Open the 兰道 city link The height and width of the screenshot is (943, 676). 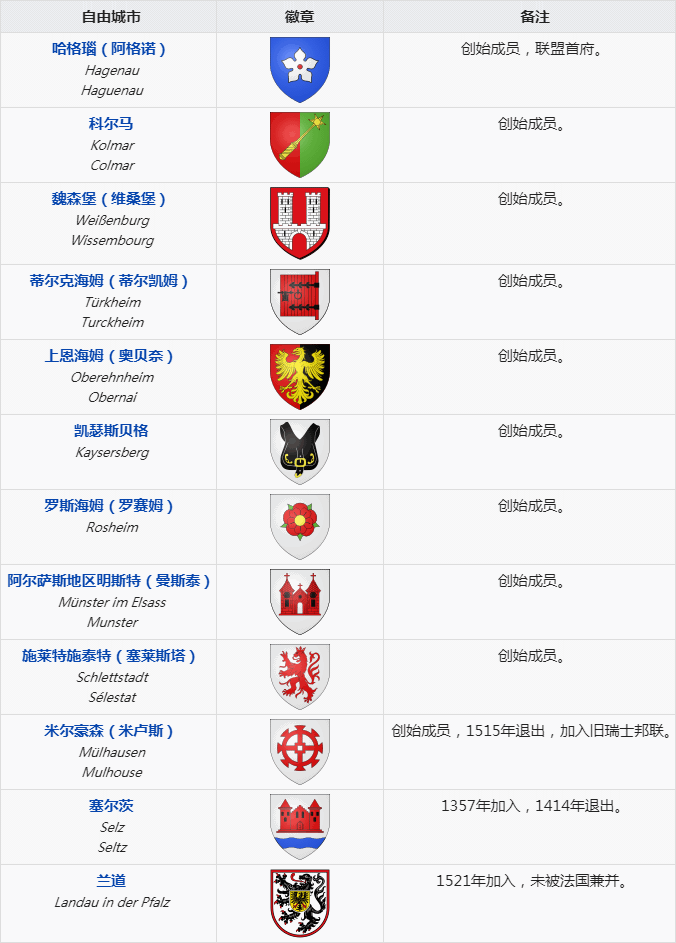111,880
